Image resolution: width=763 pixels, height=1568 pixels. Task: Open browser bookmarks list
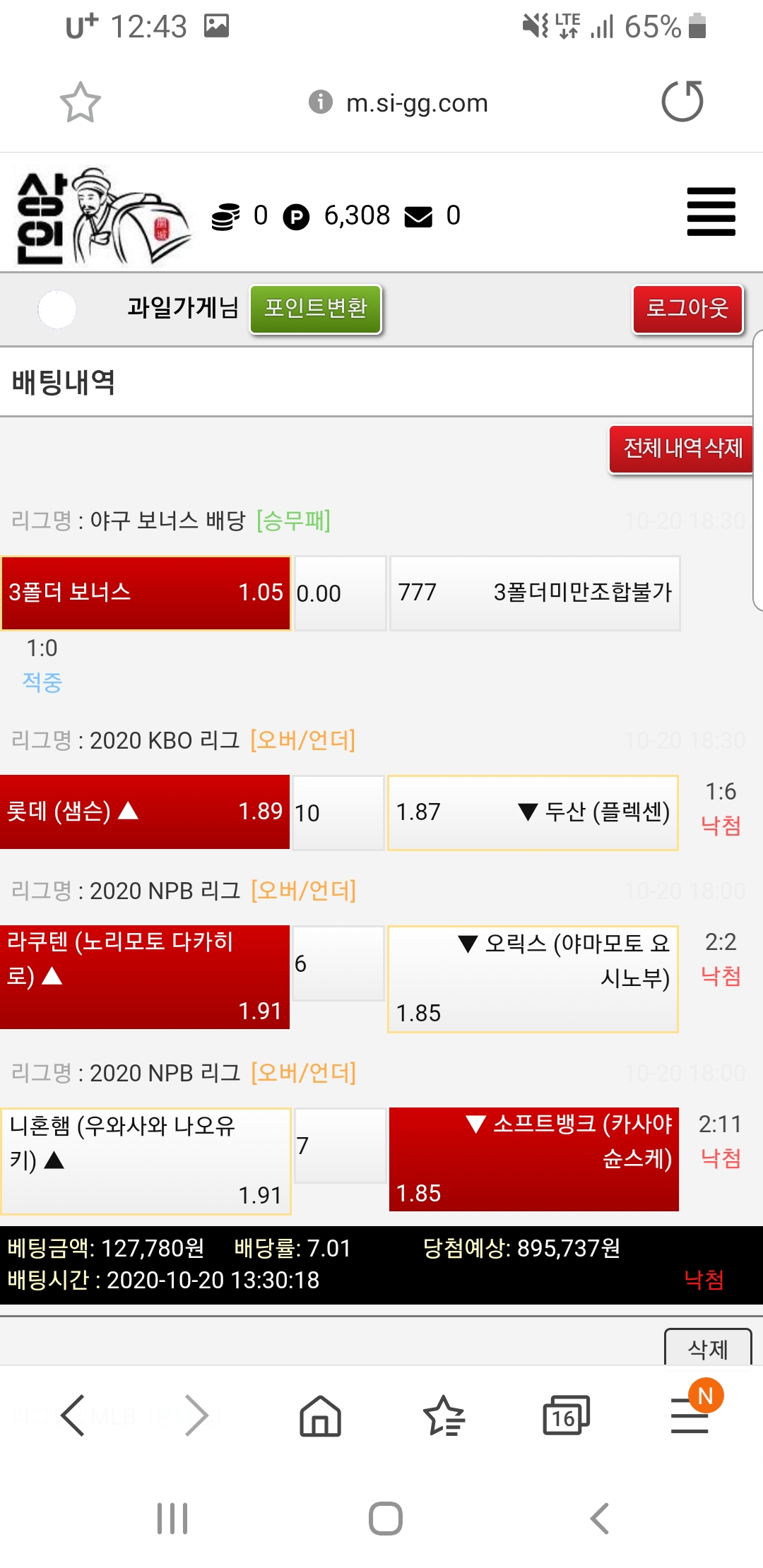(443, 1415)
